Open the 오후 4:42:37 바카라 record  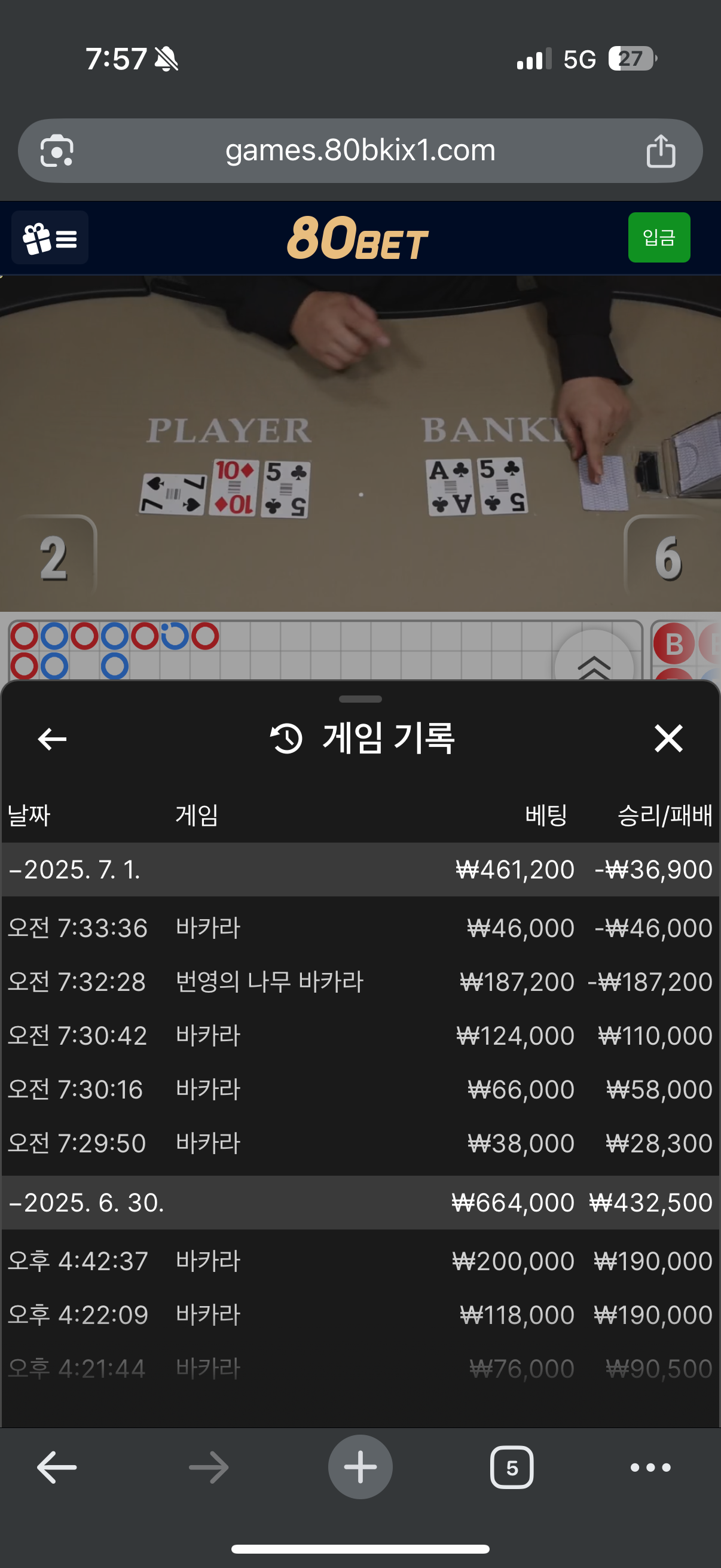pyautogui.click(x=360, y=1261)
